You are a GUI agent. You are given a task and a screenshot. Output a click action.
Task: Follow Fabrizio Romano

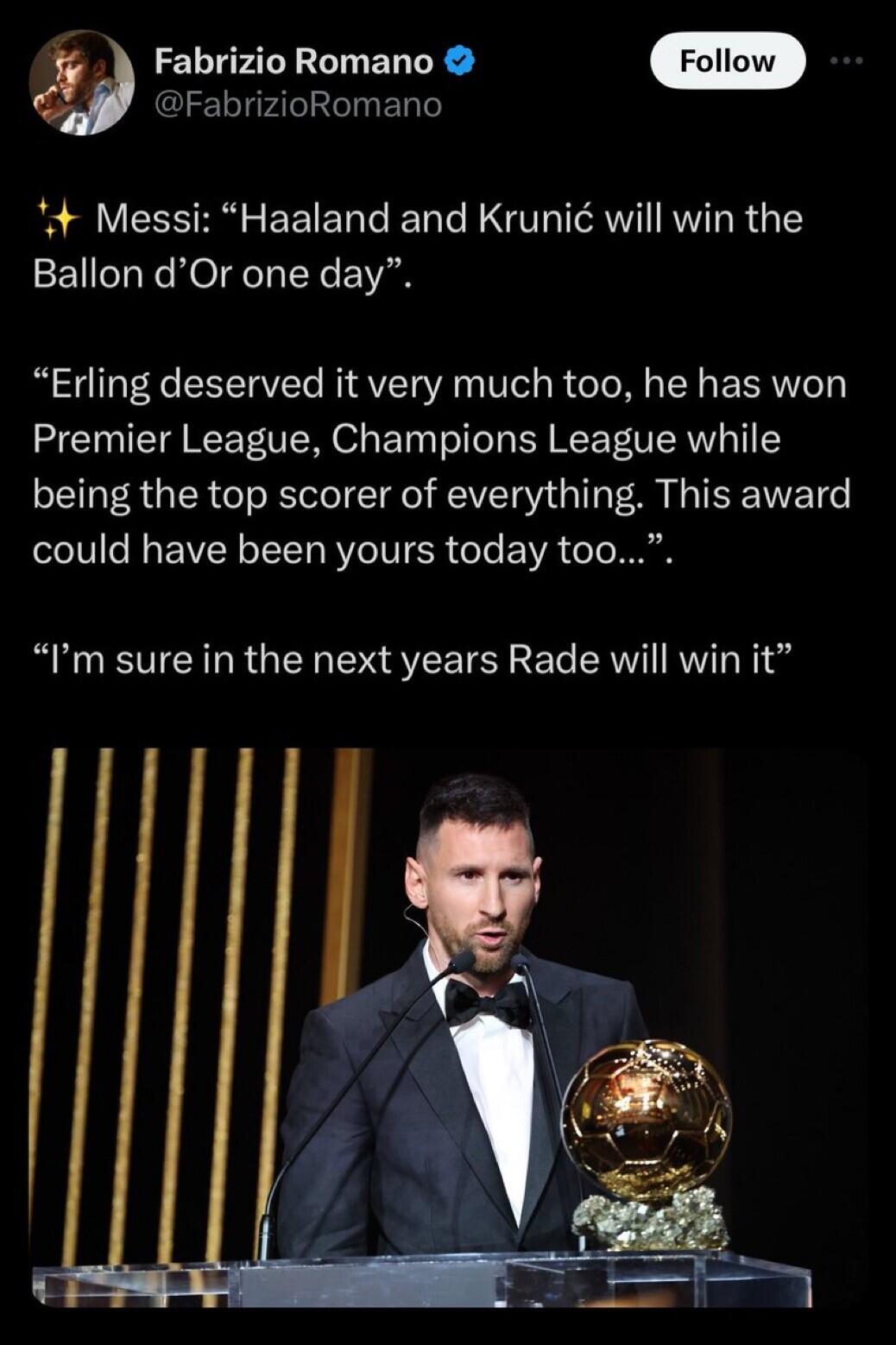point(727,60)
